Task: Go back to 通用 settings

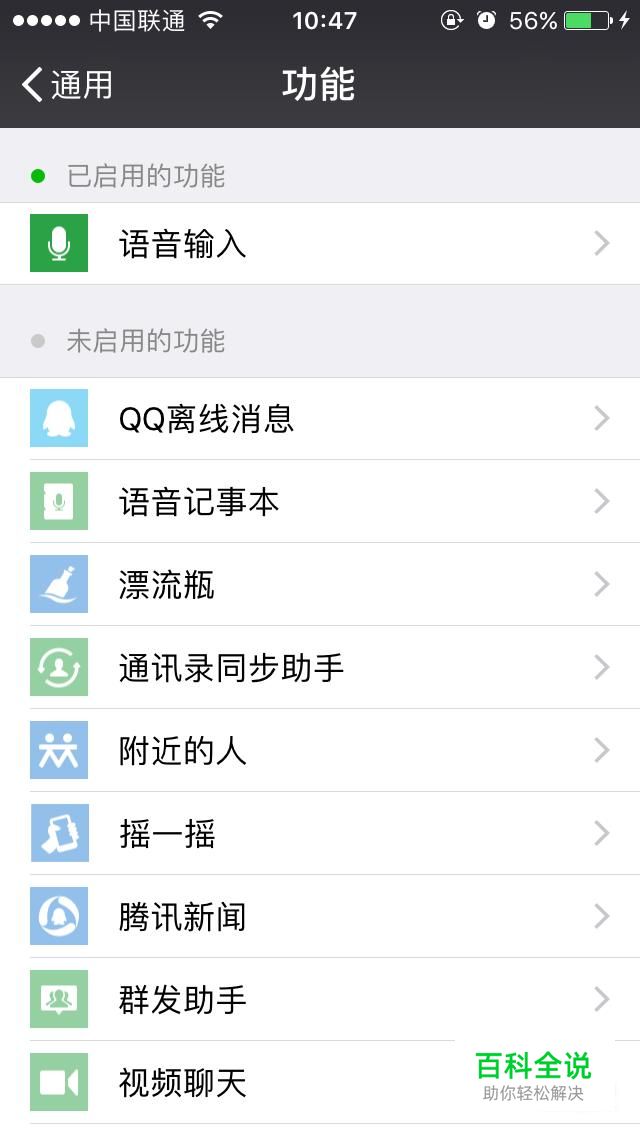Action: pos(67,85)
